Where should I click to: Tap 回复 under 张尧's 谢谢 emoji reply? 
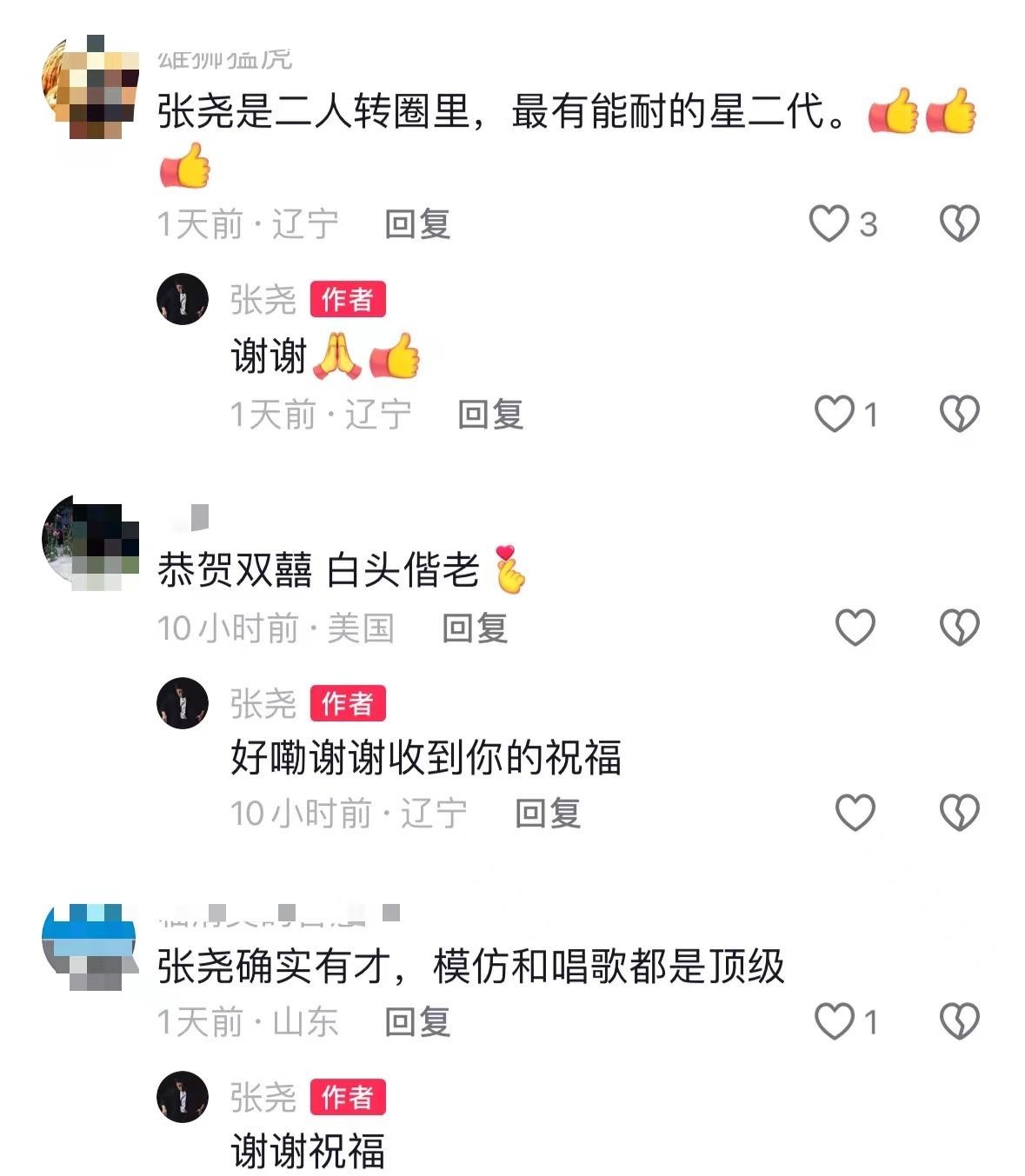[490, 415]
